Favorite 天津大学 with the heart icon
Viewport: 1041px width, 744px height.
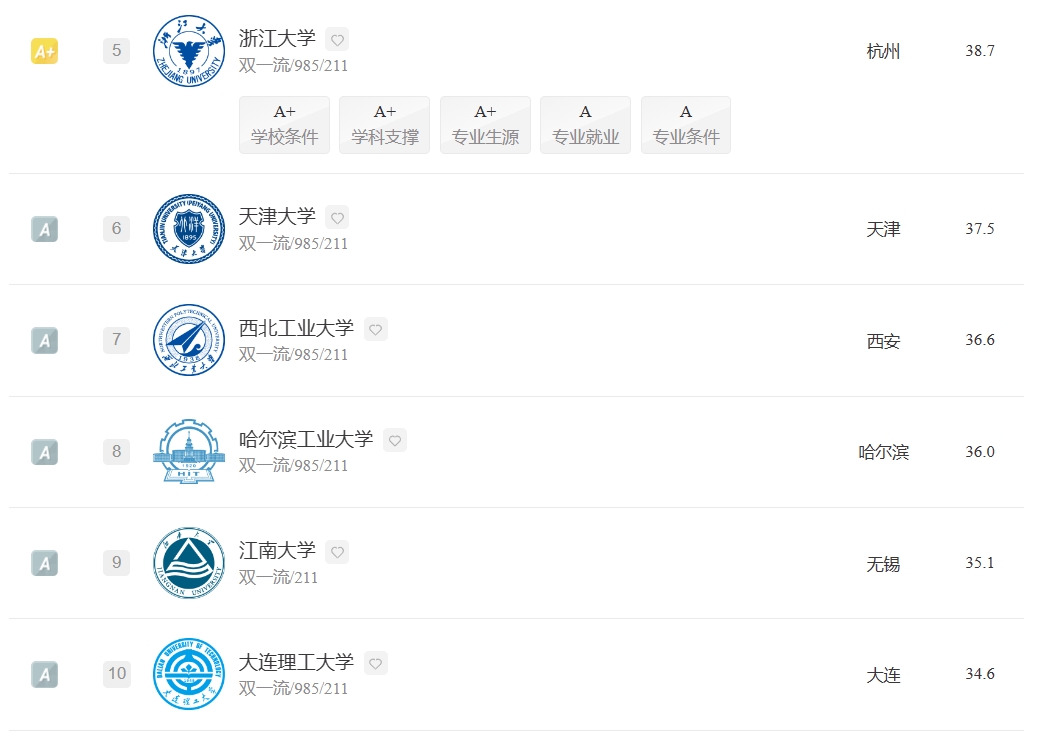tap(337, 217)
